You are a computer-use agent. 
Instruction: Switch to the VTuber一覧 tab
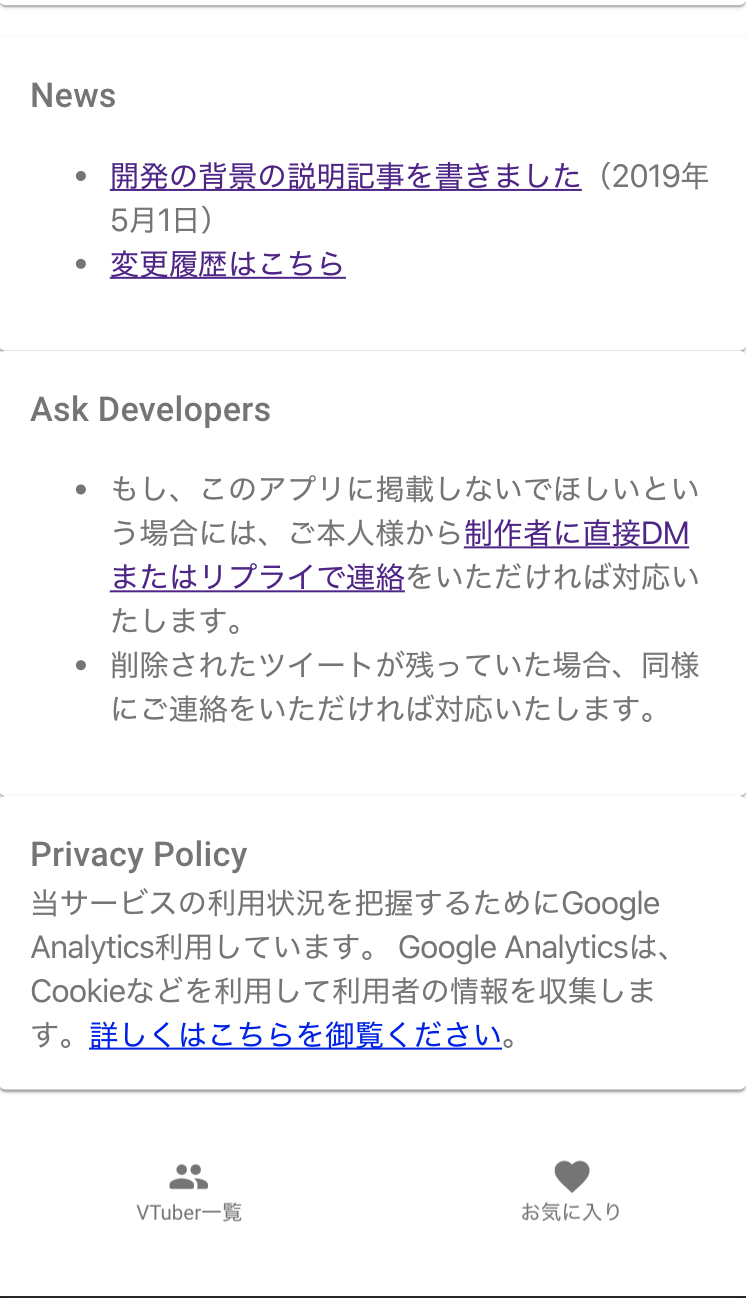click(188, 1192)
